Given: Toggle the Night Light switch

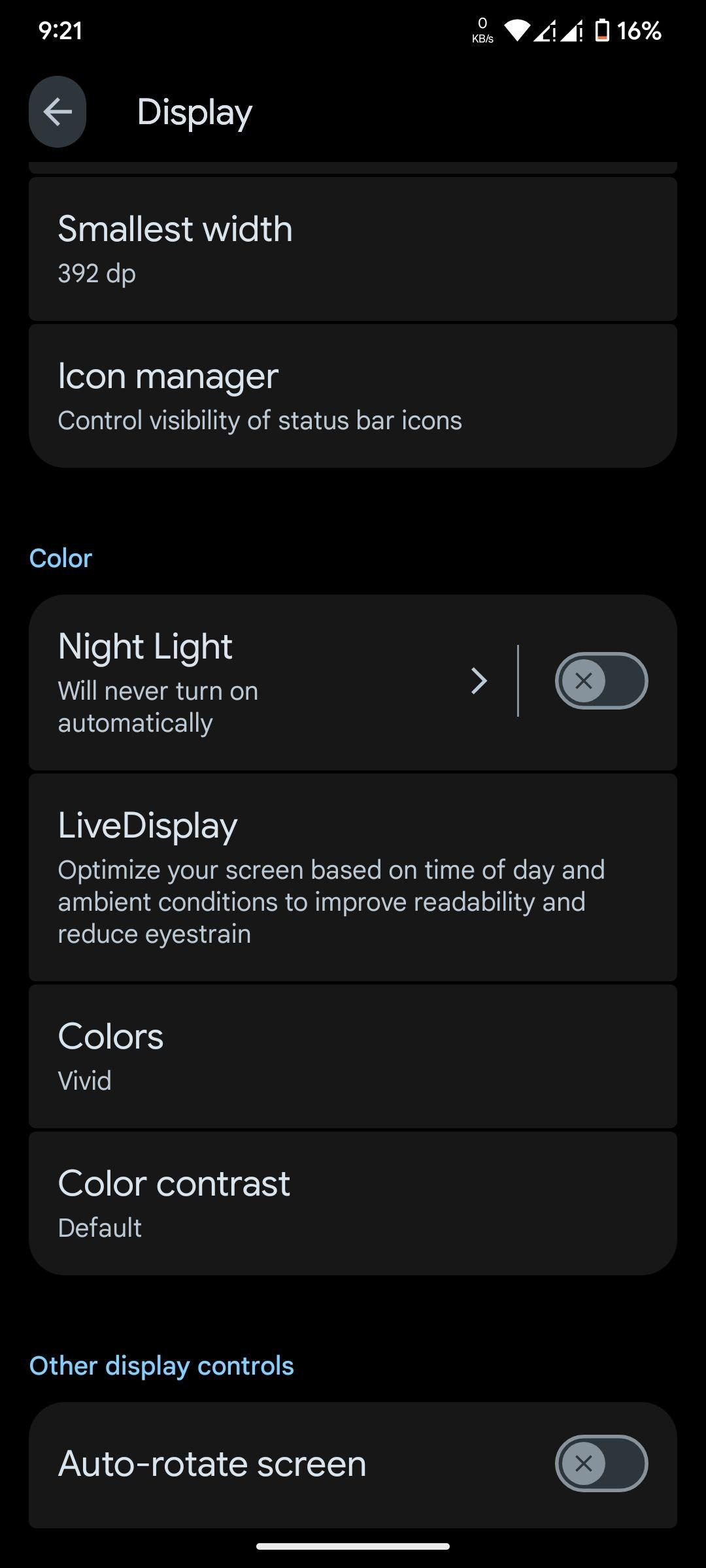Looking at the screenshot, I should tap(601, 681).
